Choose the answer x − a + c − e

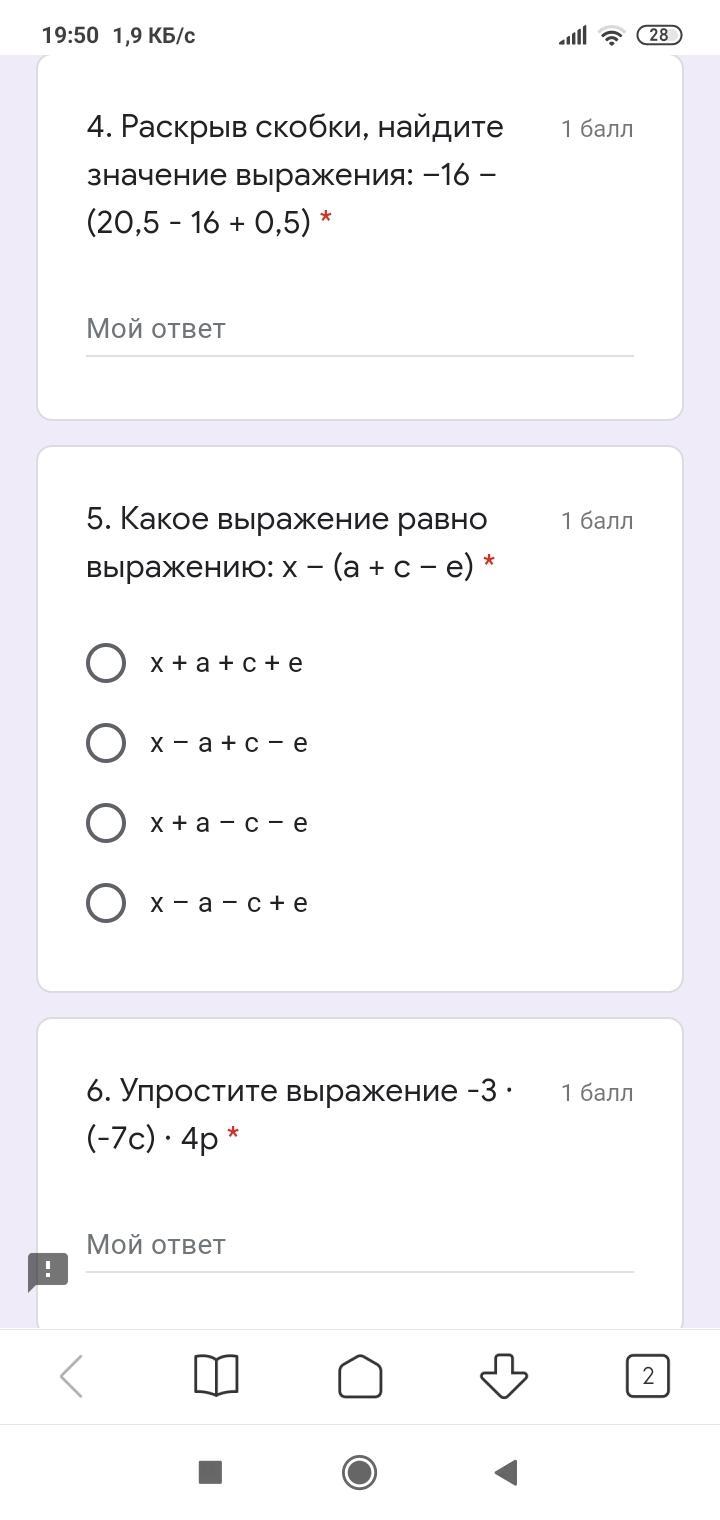click(106, 743)
